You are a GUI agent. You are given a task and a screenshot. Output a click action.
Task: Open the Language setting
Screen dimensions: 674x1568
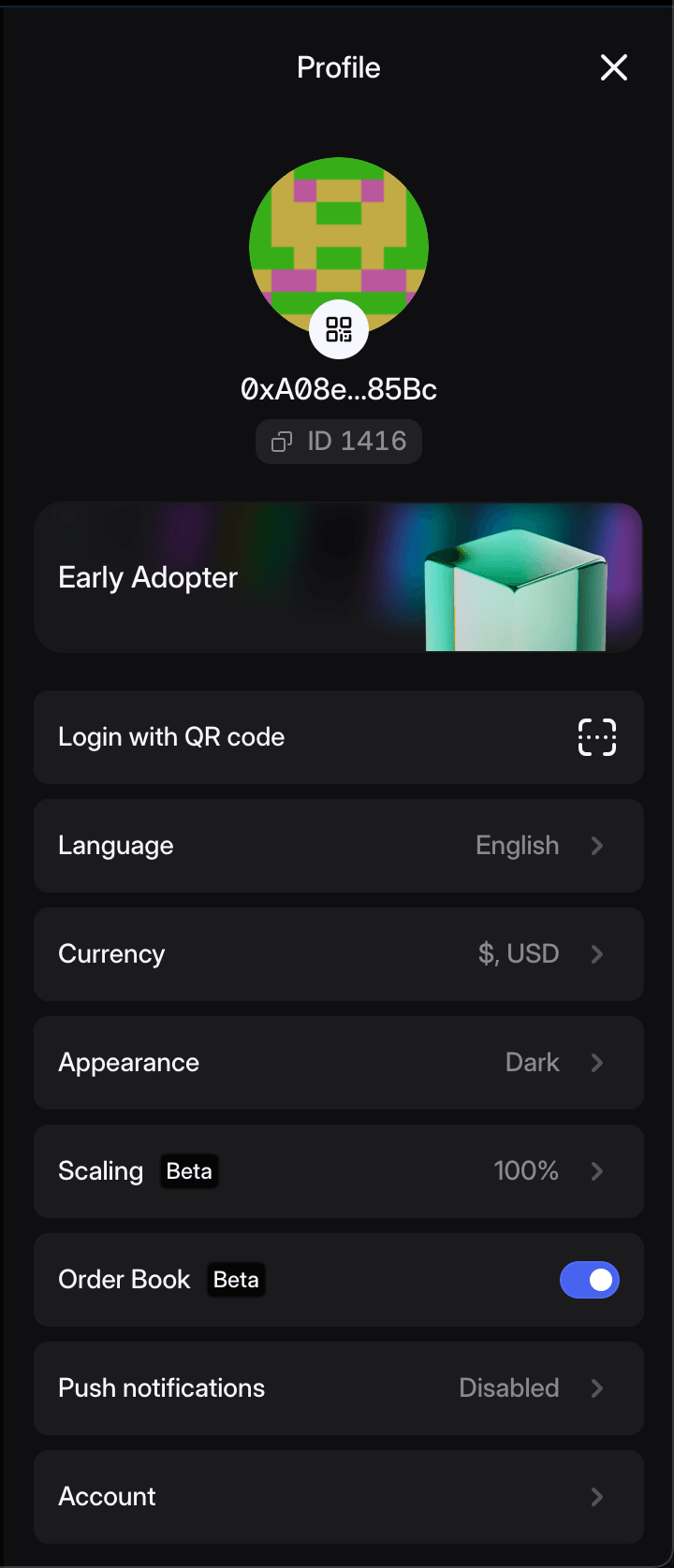click(338, 846)
